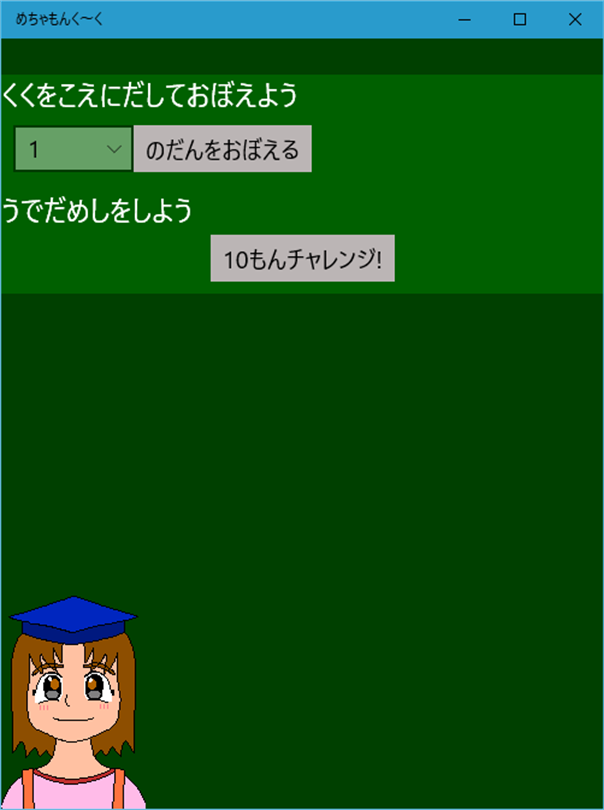Tap the のだんをおぼえる button
Image resolution: width=604 pixels, height=810 pixels.
222,150
